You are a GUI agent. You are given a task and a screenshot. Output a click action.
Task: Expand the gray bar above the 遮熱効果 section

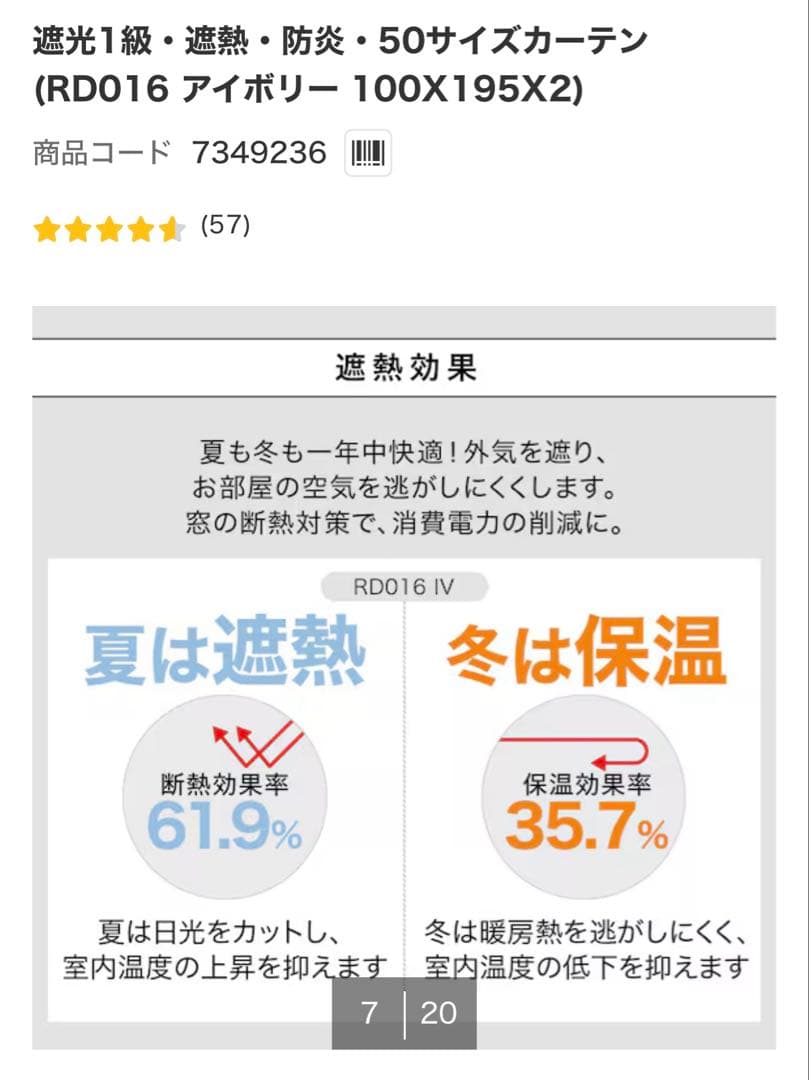pos(404,323)
